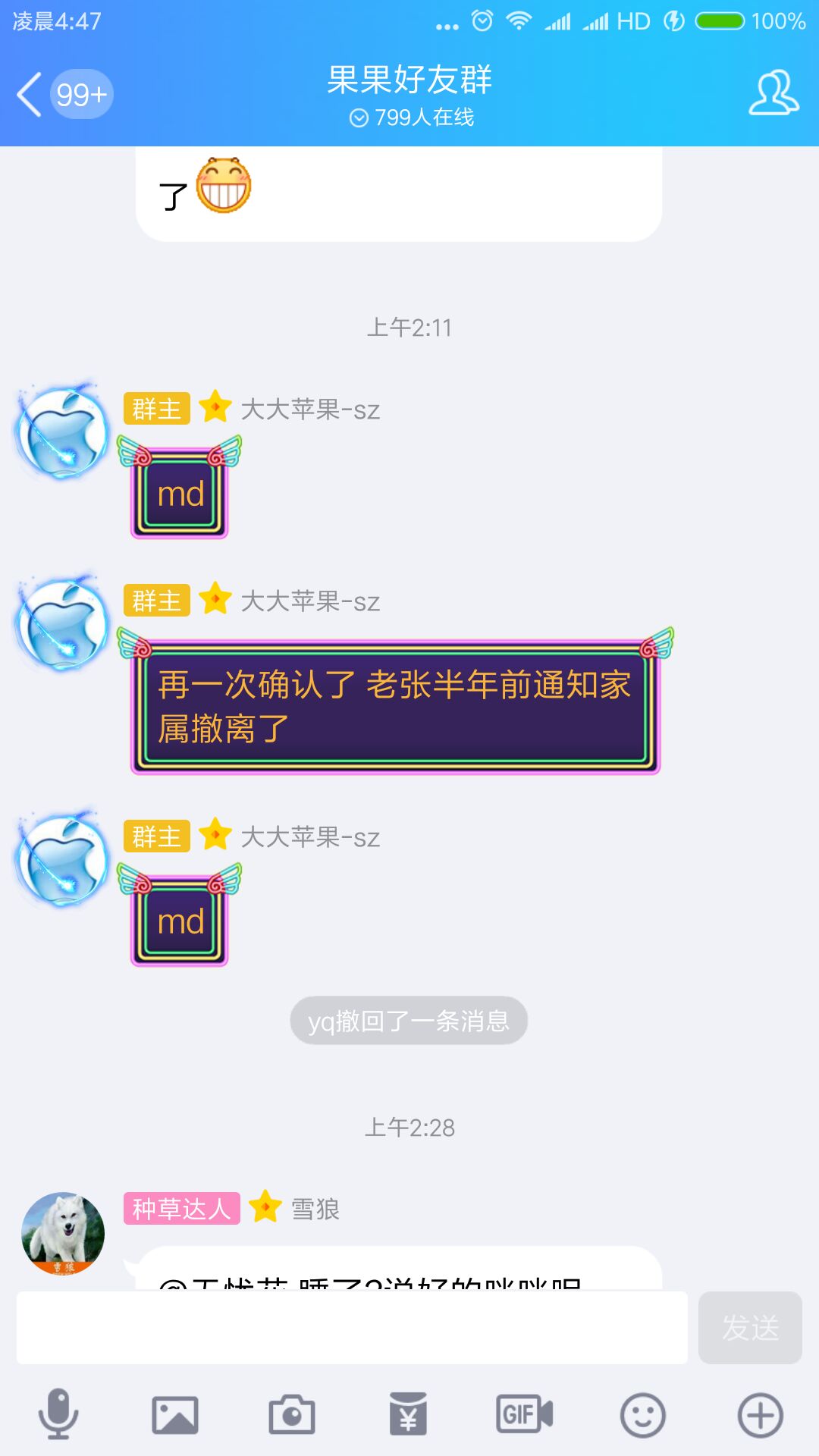Record a voice message with microphone
The height and width of the screenshot is (1456, 819).
pyautogui.click(x=58, y=1414)
